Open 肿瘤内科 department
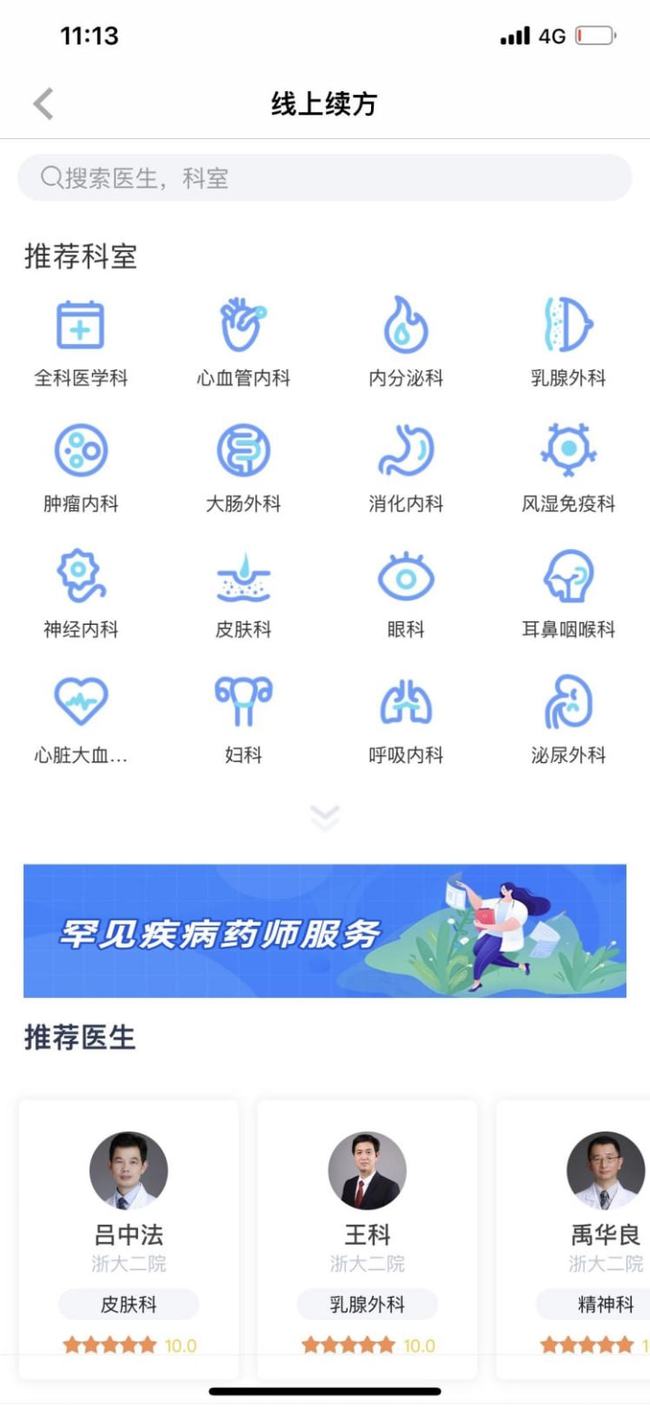Screen dimensions: 650x1408 coord(81,467)
